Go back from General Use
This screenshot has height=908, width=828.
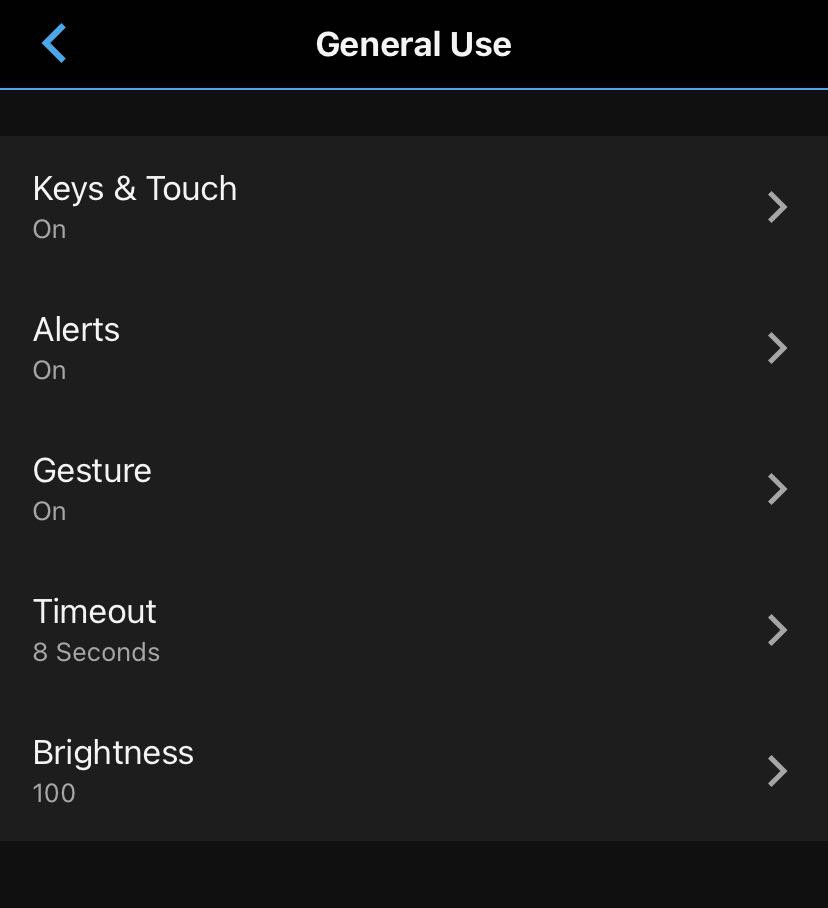tap(54, 45)
